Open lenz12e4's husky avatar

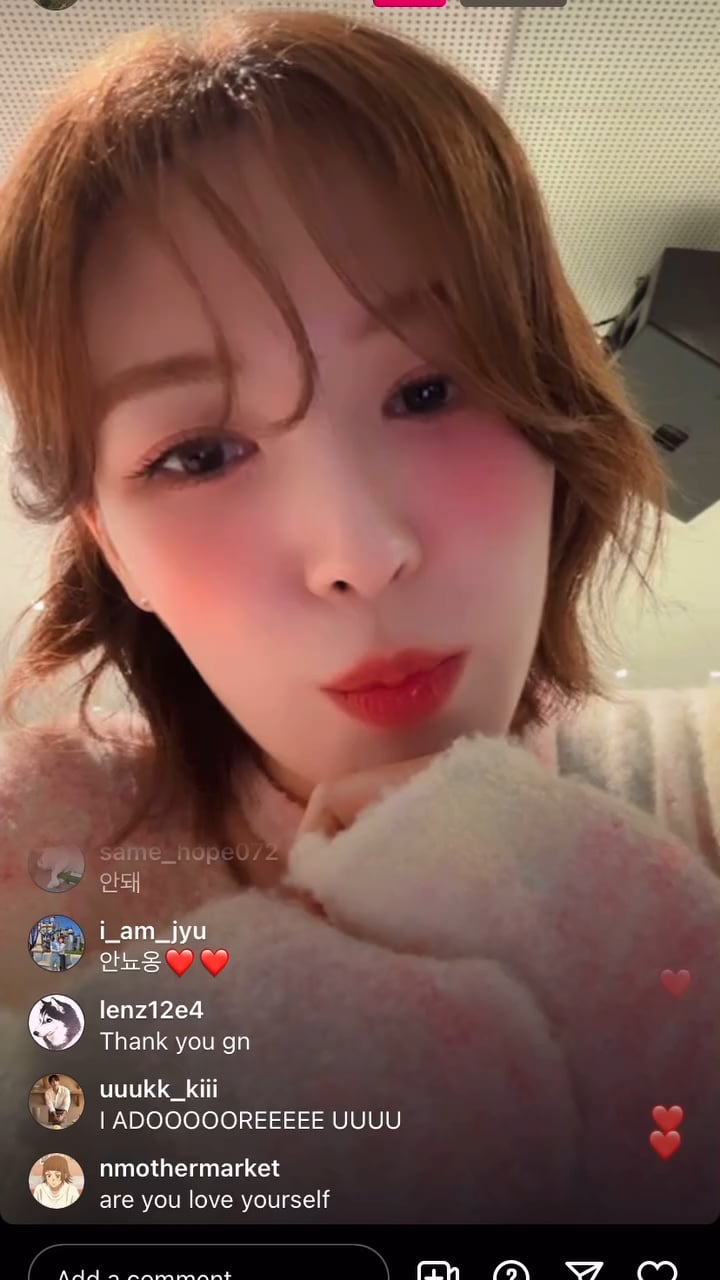pyautogui.click(x=56, y=1022)
